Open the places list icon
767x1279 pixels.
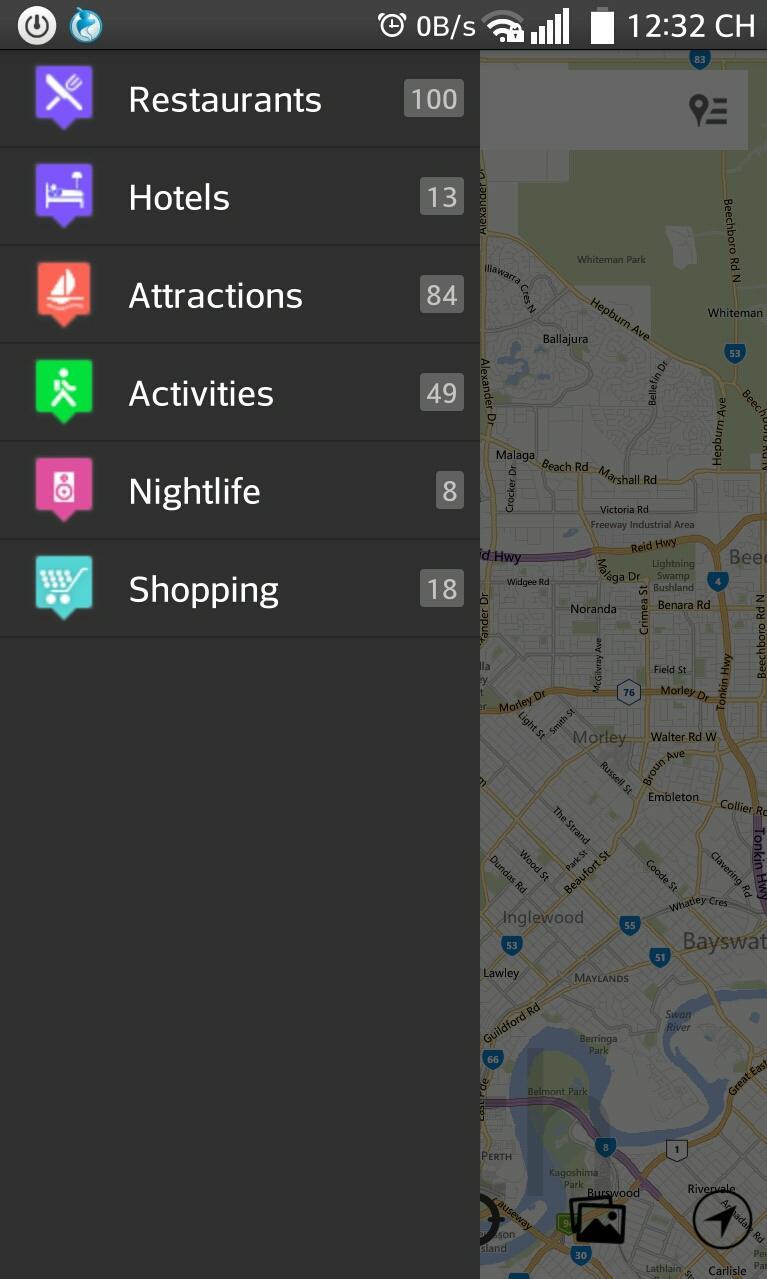[709, 110]
